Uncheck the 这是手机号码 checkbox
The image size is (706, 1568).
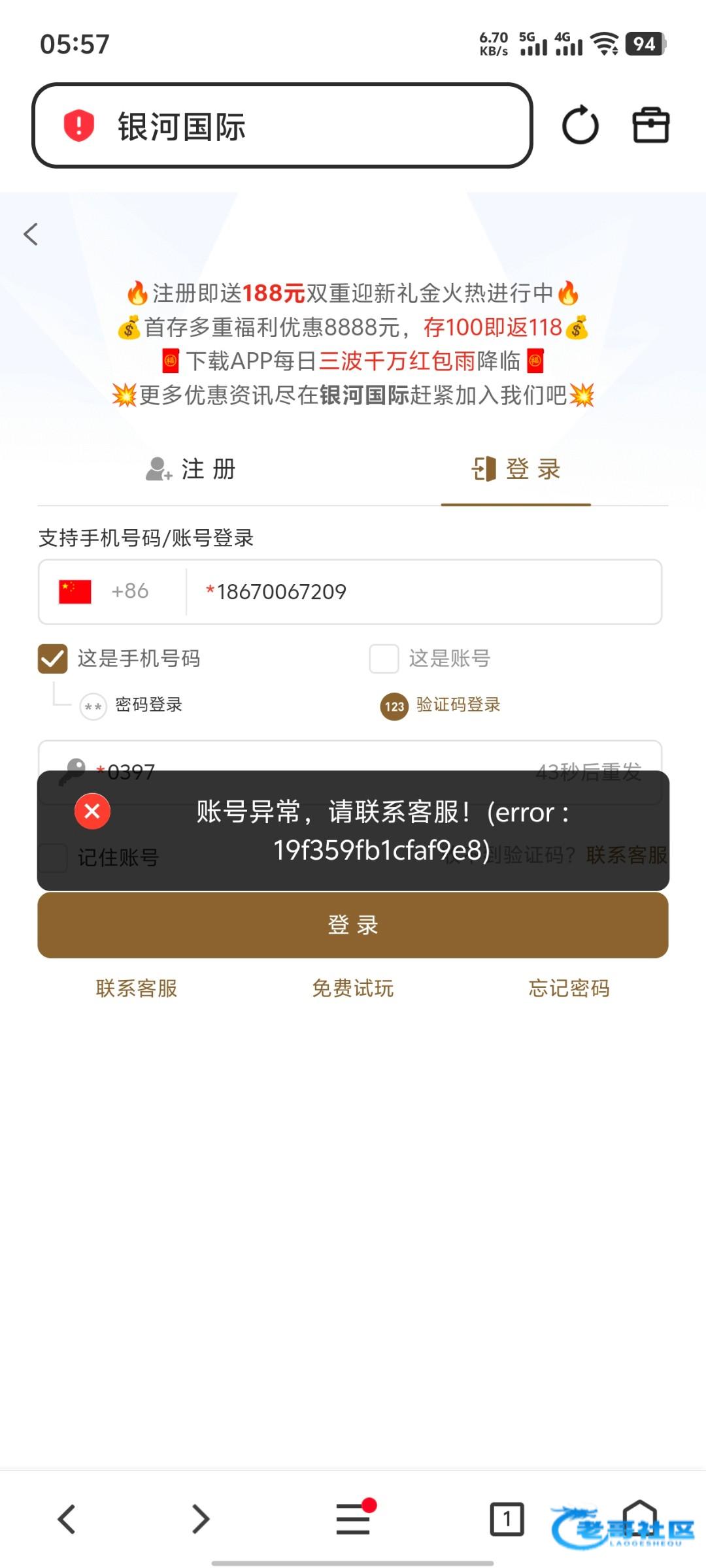point(53,659)
